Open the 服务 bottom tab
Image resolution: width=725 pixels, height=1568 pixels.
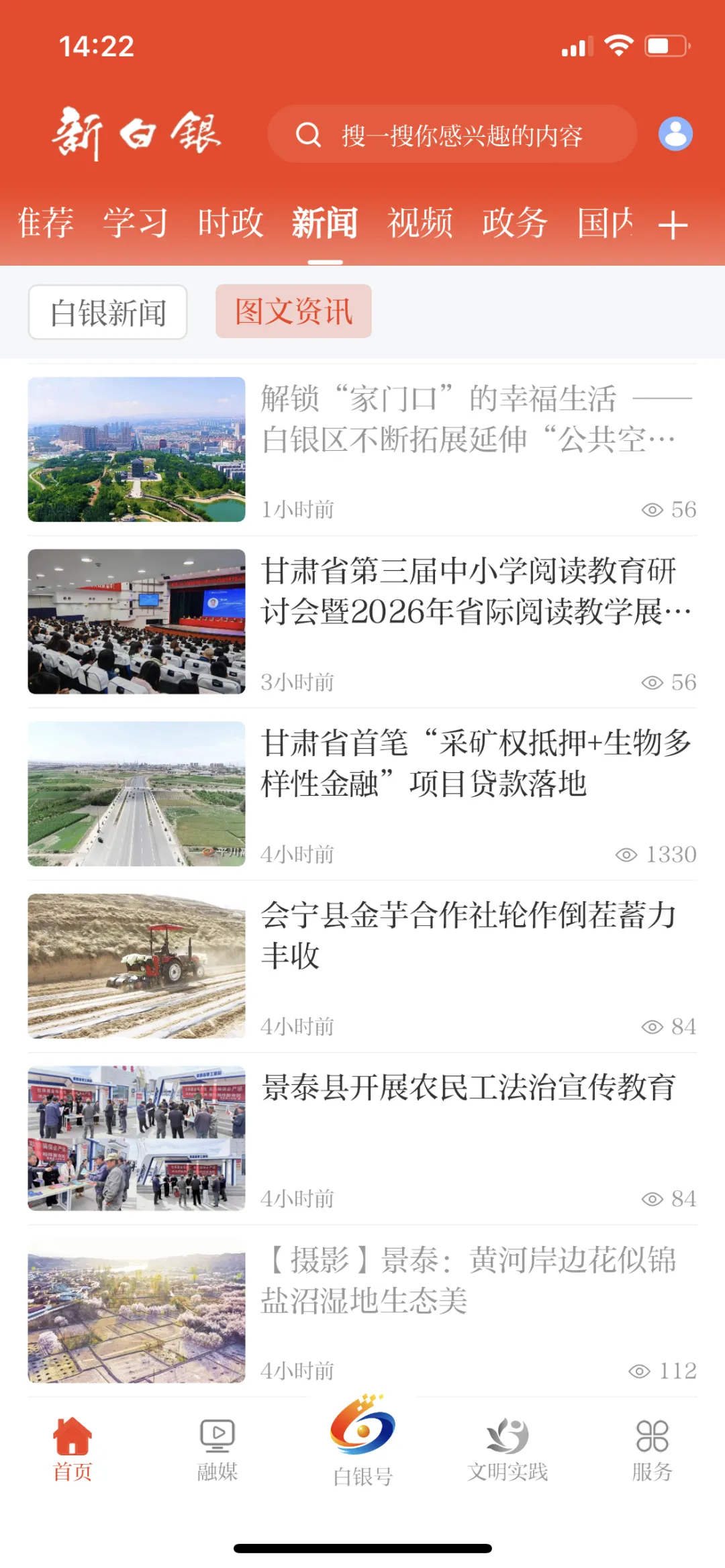(x=652, y=1449)
